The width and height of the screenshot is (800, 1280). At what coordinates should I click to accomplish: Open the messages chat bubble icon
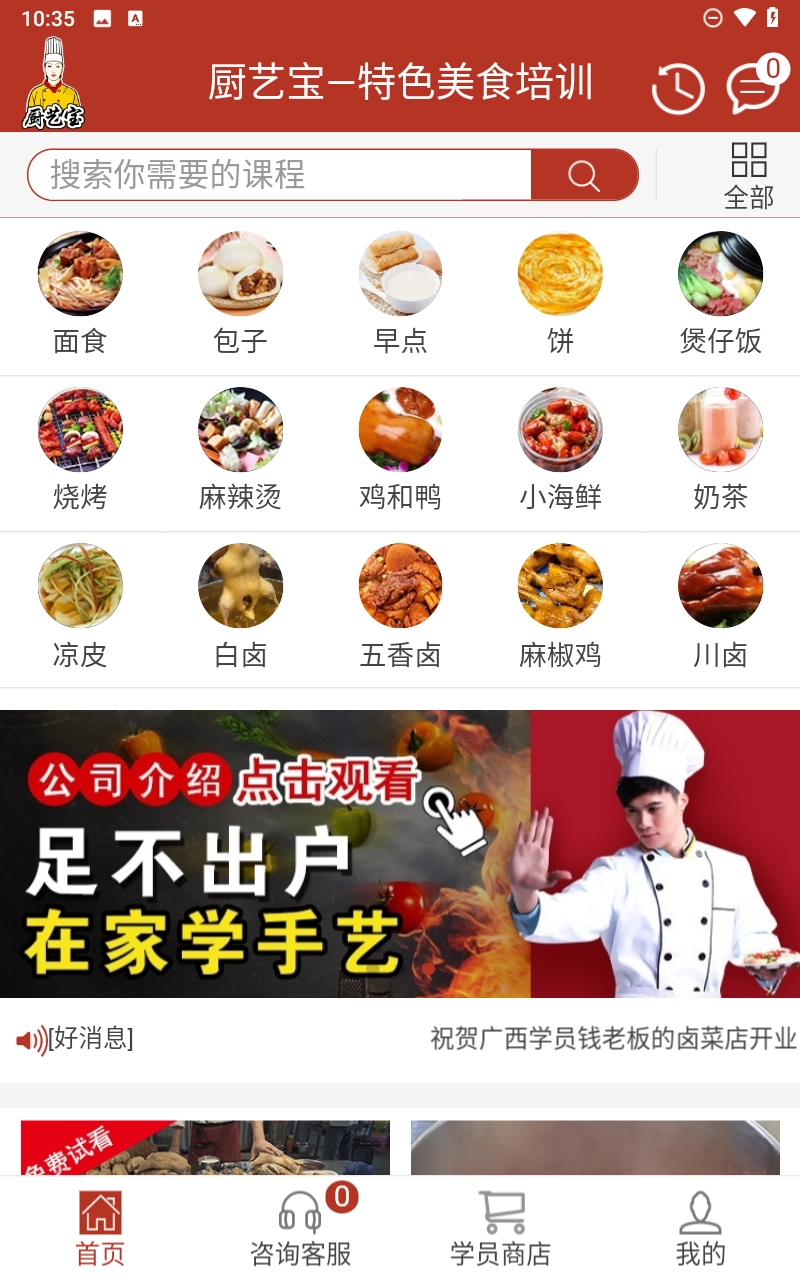(752, 88)
